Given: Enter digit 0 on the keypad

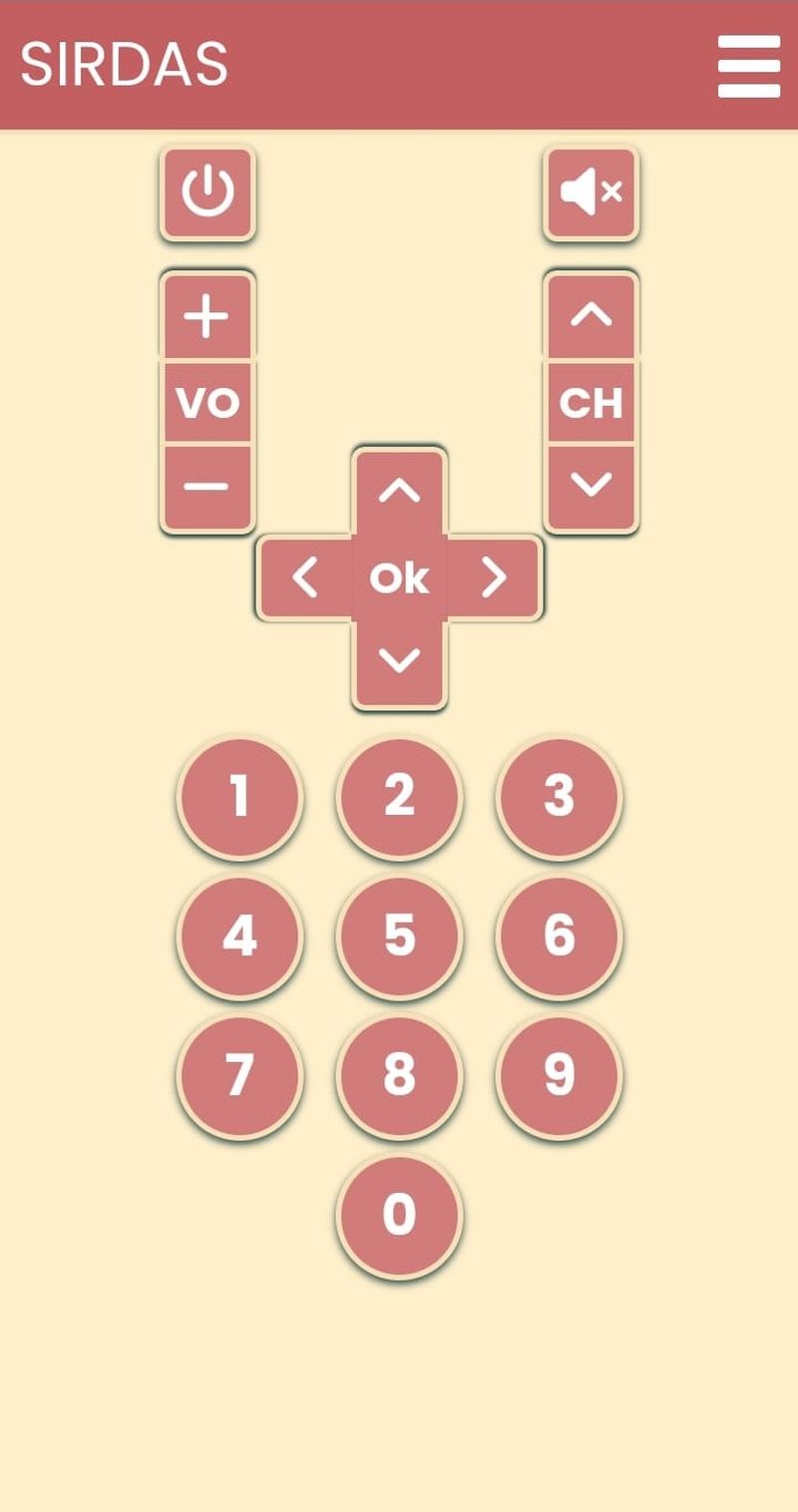Looking at the screenshot, I should [399, 1216].
